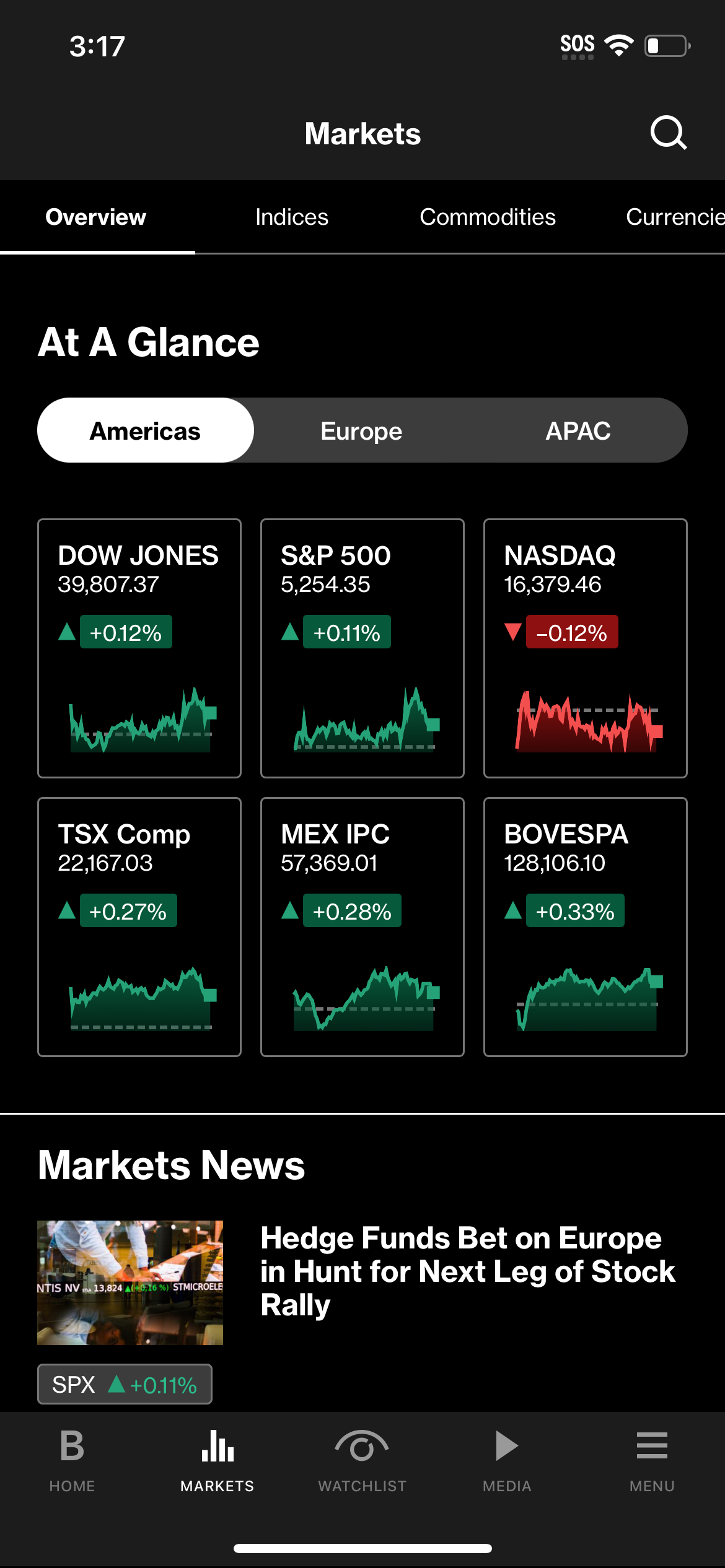
Task: Open the Commodities tab
Action: click(488, 217)
